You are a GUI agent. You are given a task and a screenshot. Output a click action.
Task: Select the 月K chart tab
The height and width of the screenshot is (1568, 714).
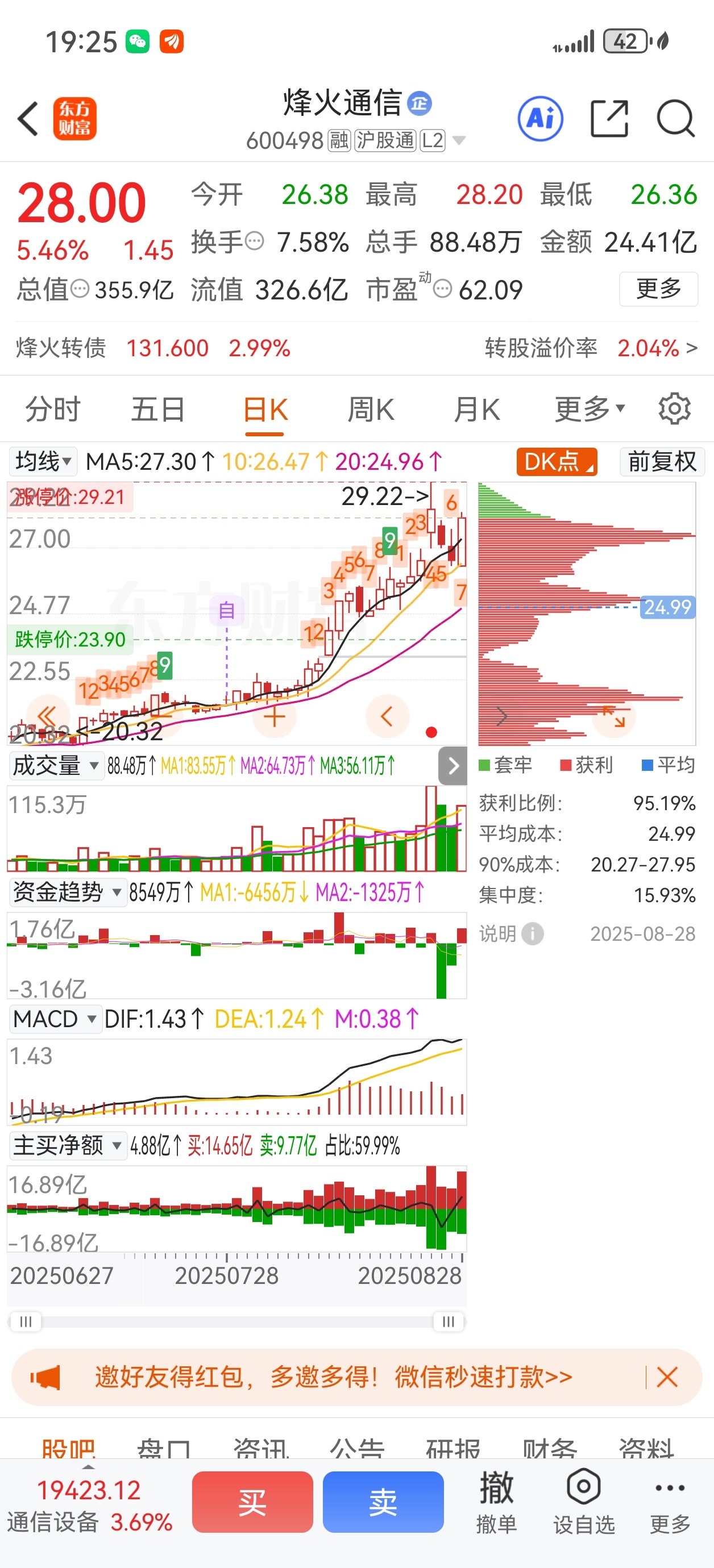click(x=477, y=409)
